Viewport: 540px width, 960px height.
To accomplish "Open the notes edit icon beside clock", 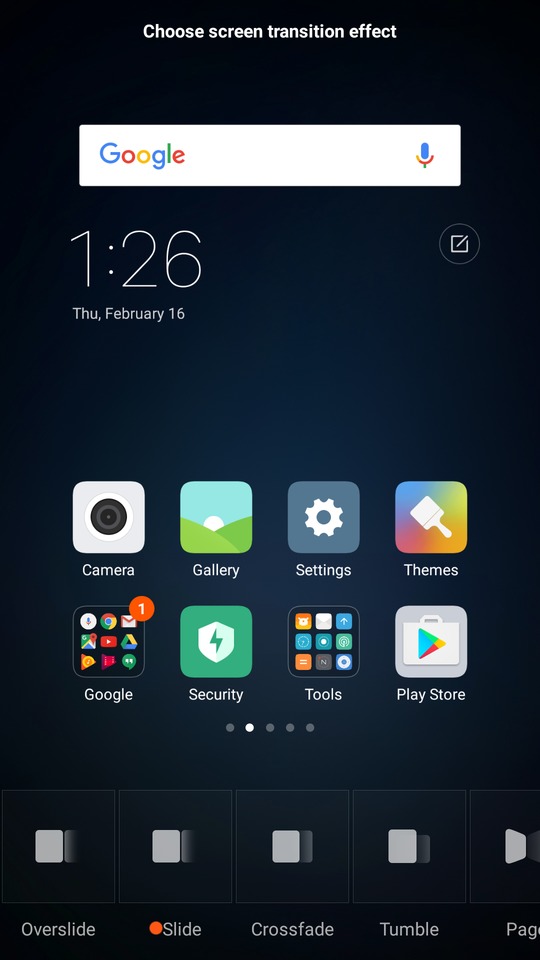I will pyautogui.click(x=459, y=244).
